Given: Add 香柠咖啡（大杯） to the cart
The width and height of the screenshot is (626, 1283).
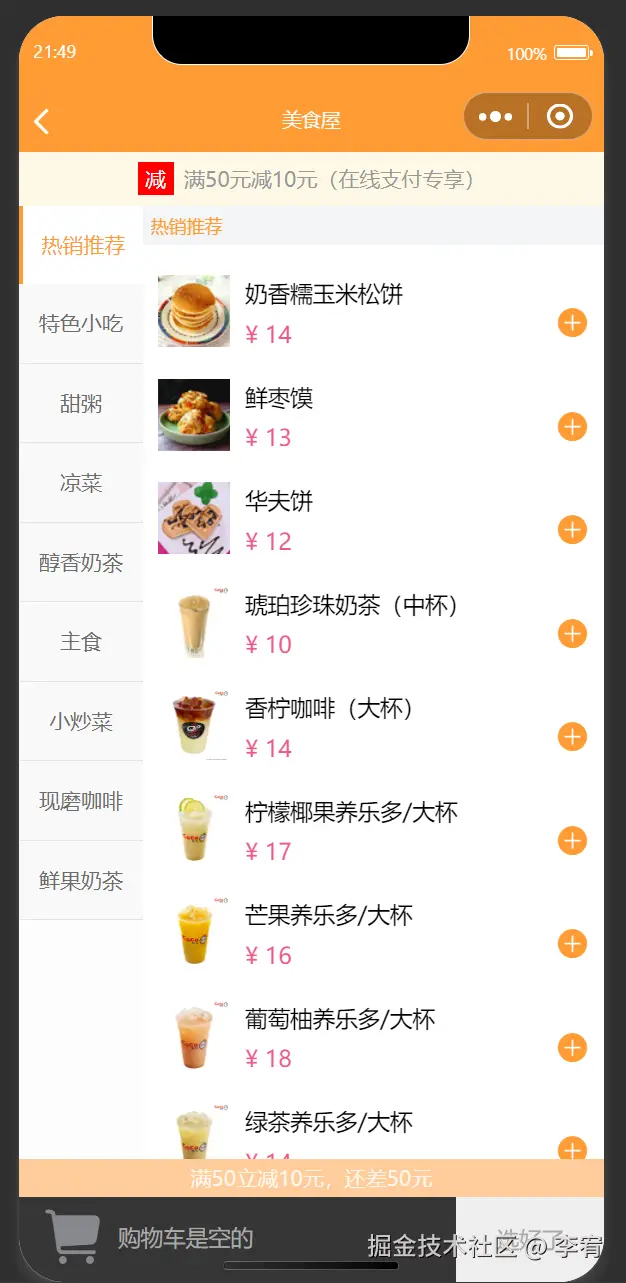Looking at the screenshot, I should click(x=572, y=737).
